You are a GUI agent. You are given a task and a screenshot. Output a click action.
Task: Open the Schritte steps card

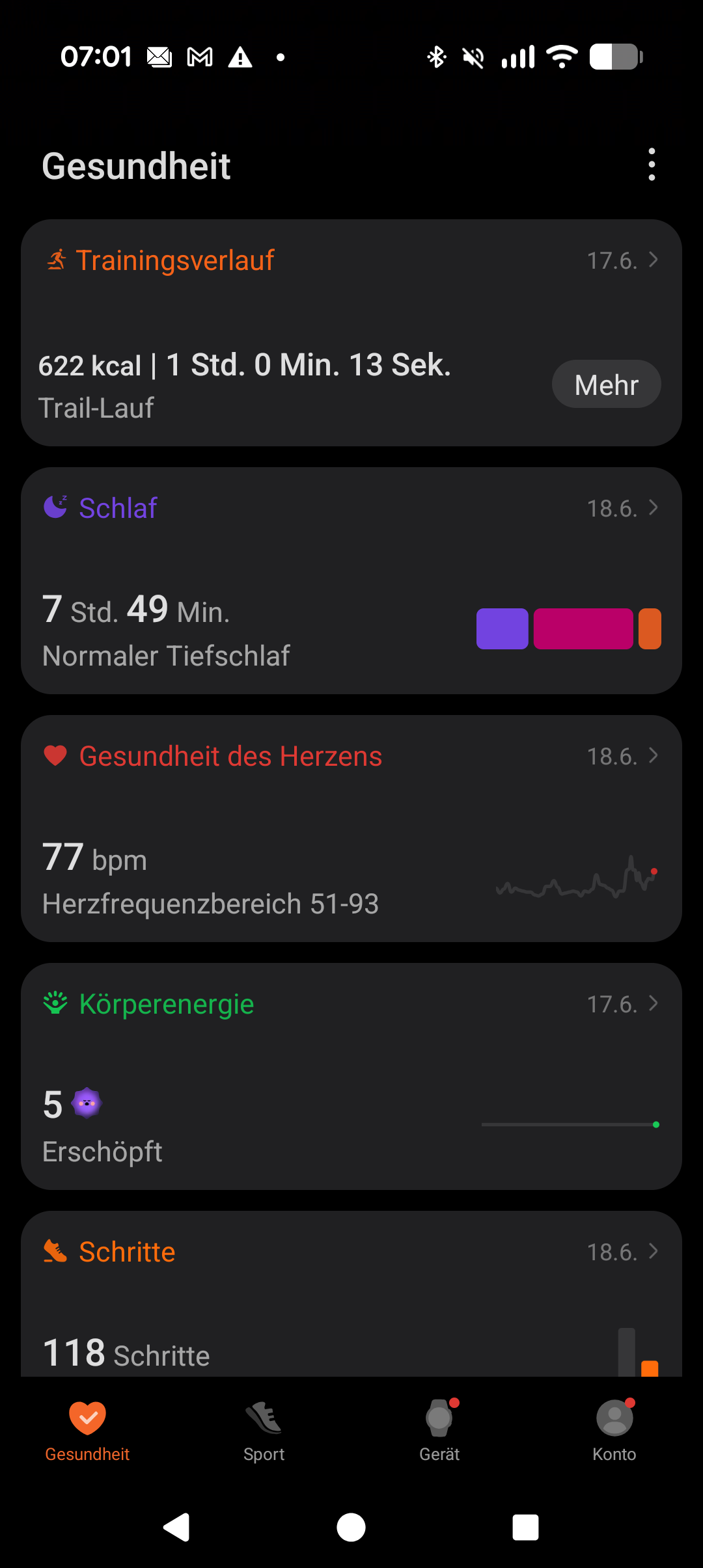click(351, 1293)
